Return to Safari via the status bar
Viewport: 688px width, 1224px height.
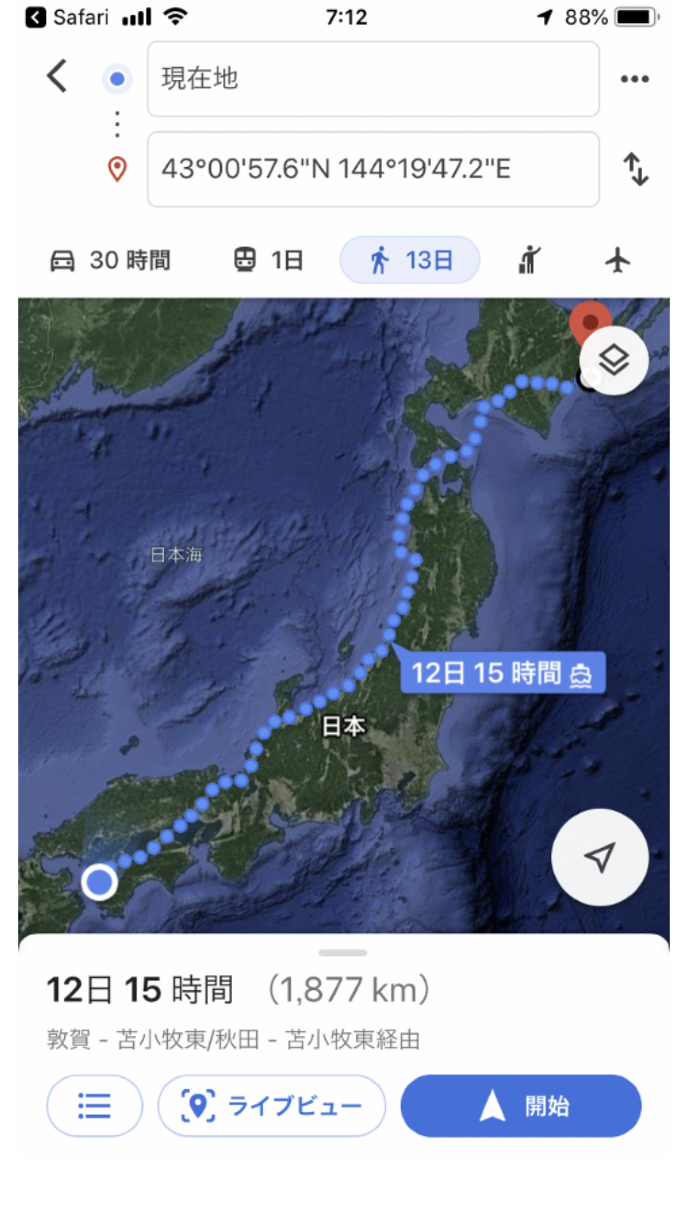point(68,17)
